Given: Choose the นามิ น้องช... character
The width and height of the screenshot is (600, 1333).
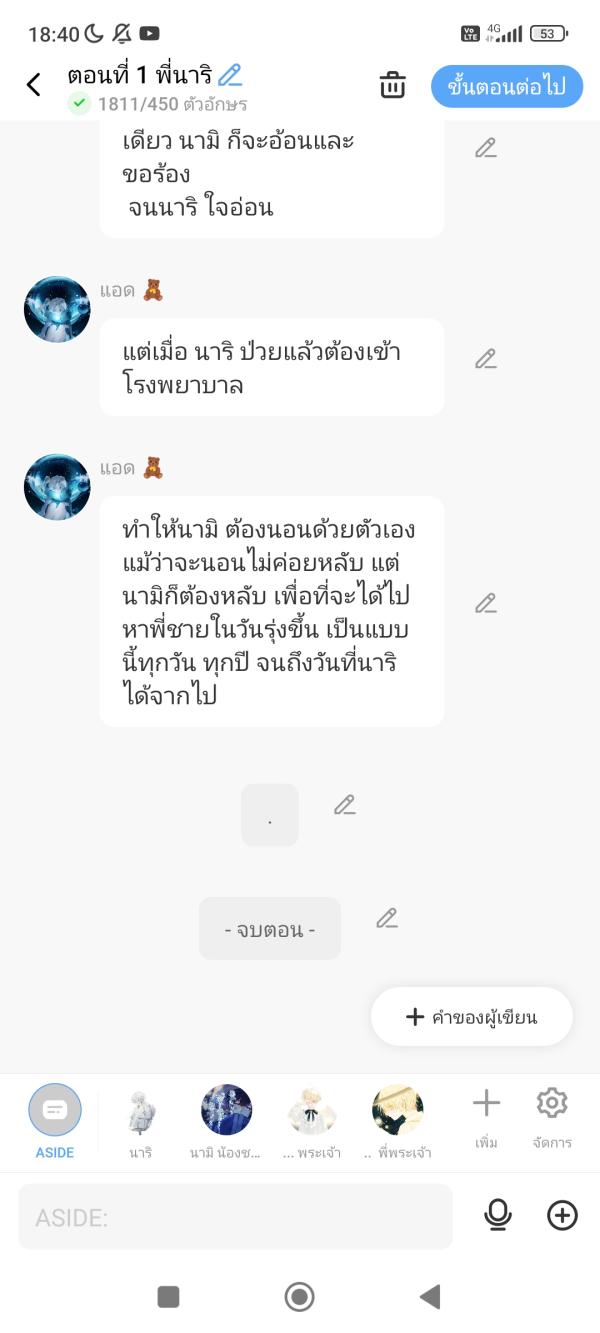Looking at the screenshot, I should [x=226, y=1120].
